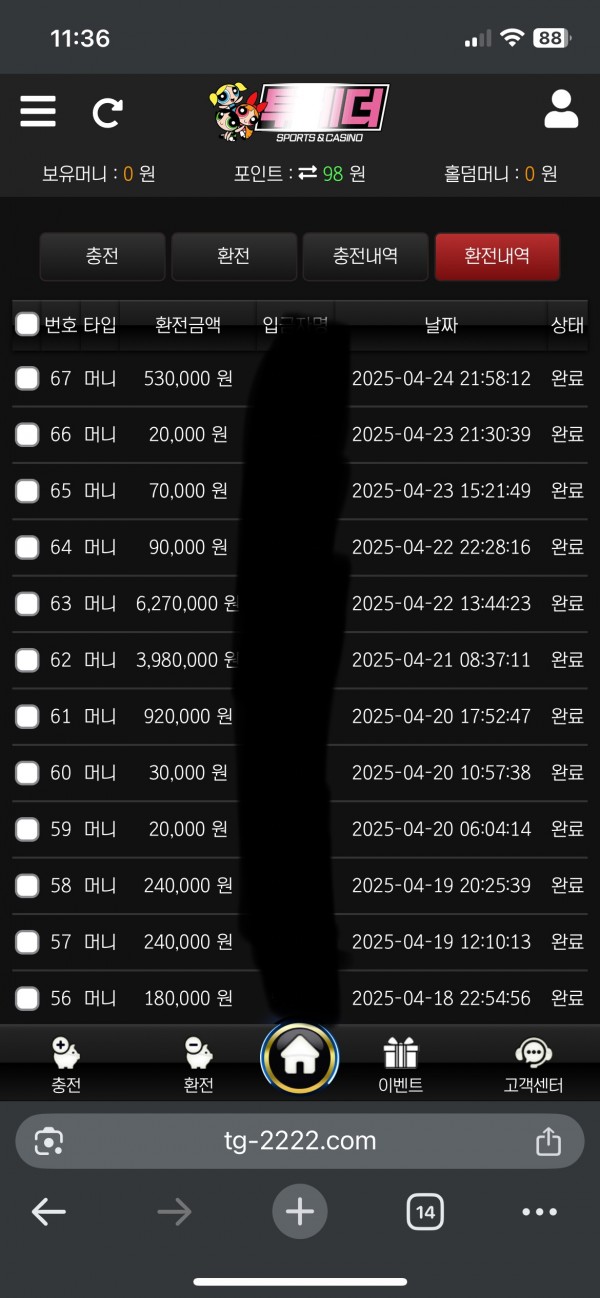Select the checkbox for entry 63
Screen dimensions: 600x1298
(27, 604)
